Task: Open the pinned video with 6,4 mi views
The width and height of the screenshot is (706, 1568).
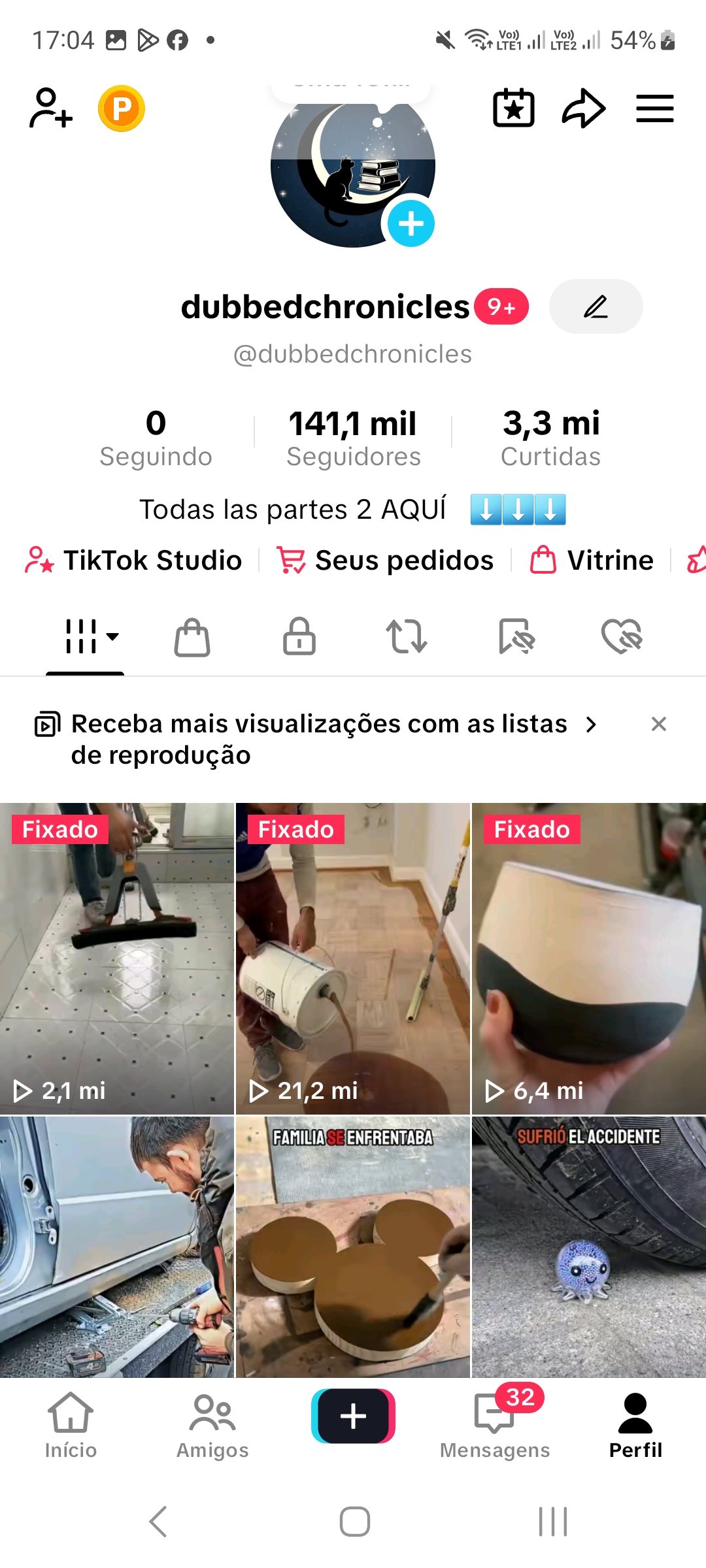Action: [588, 958]
